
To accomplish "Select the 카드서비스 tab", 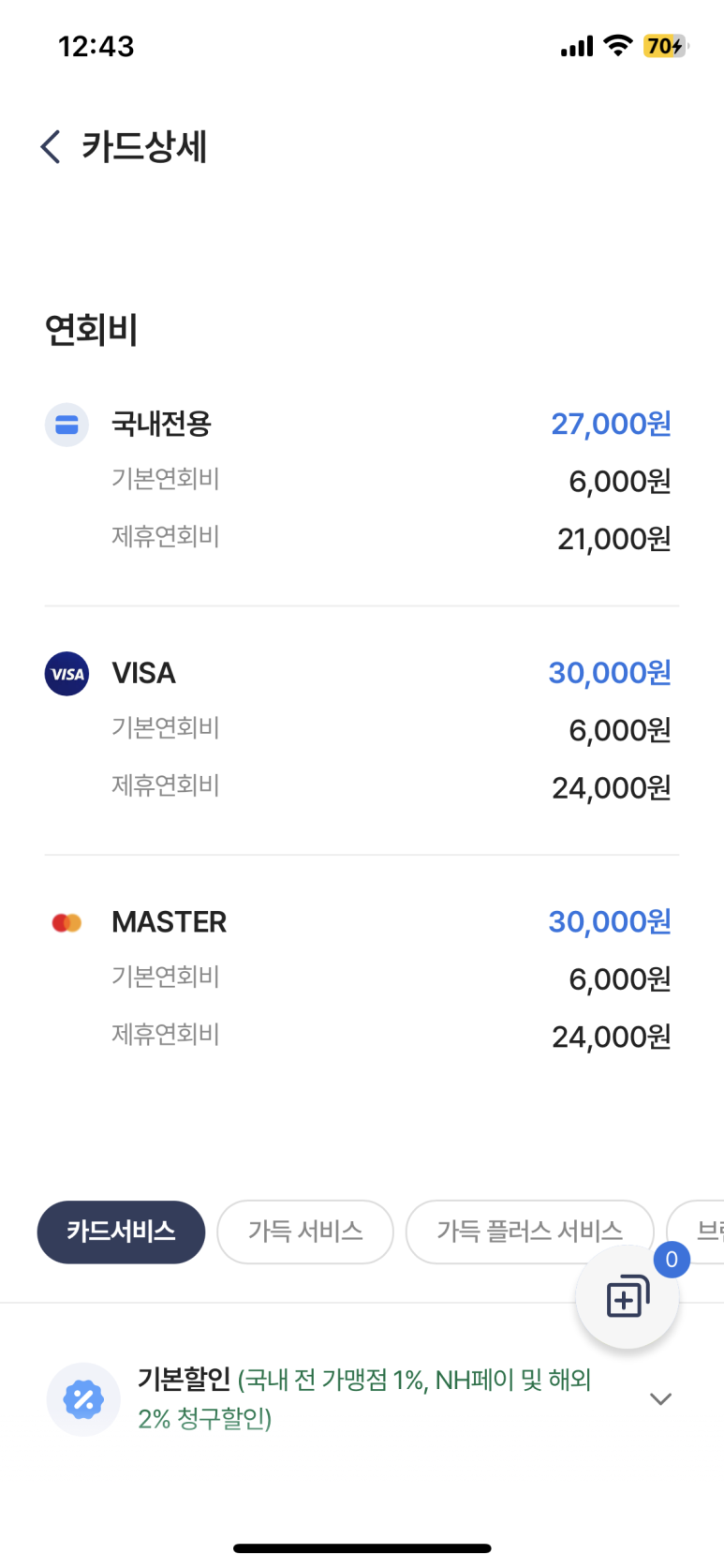I will [x=121, y=1232].
